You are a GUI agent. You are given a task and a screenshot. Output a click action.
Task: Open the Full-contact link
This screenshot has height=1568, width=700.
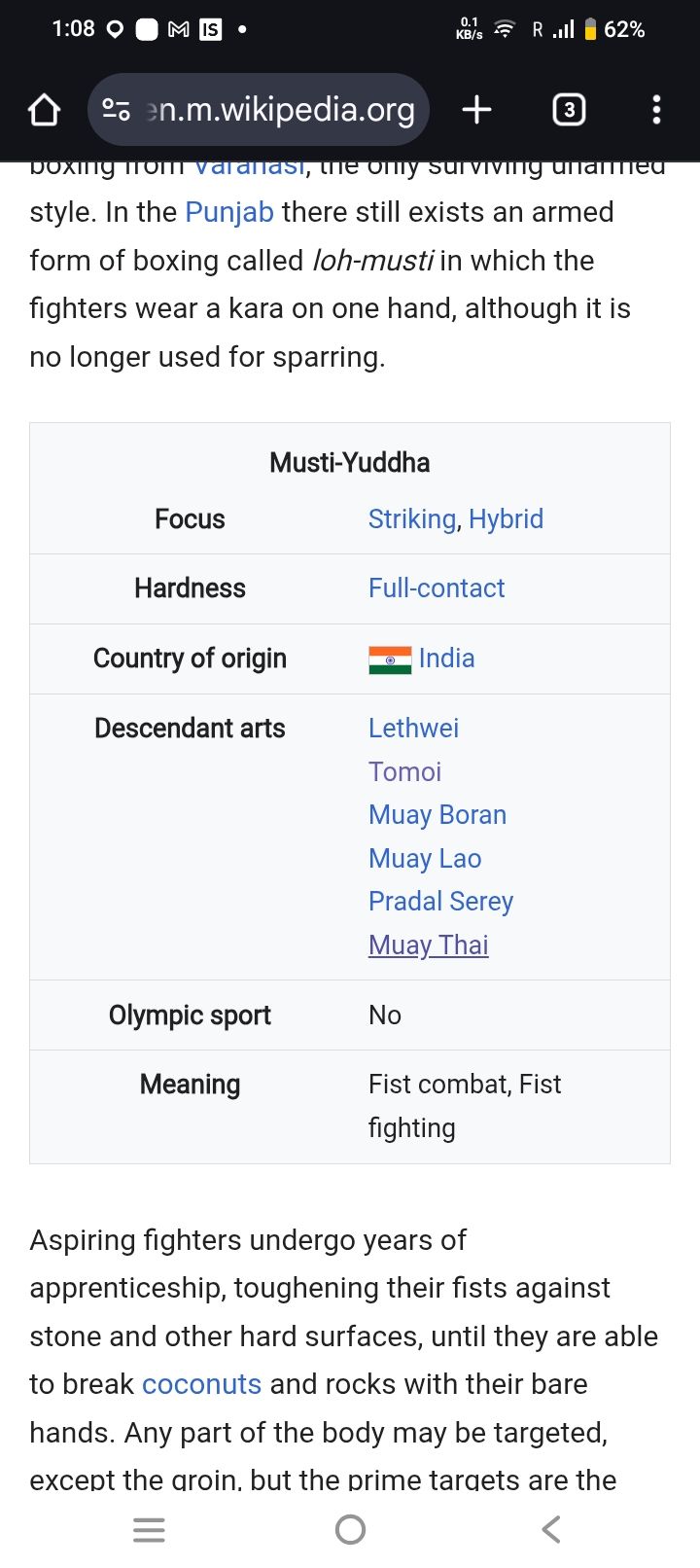(x=437, y=588)
